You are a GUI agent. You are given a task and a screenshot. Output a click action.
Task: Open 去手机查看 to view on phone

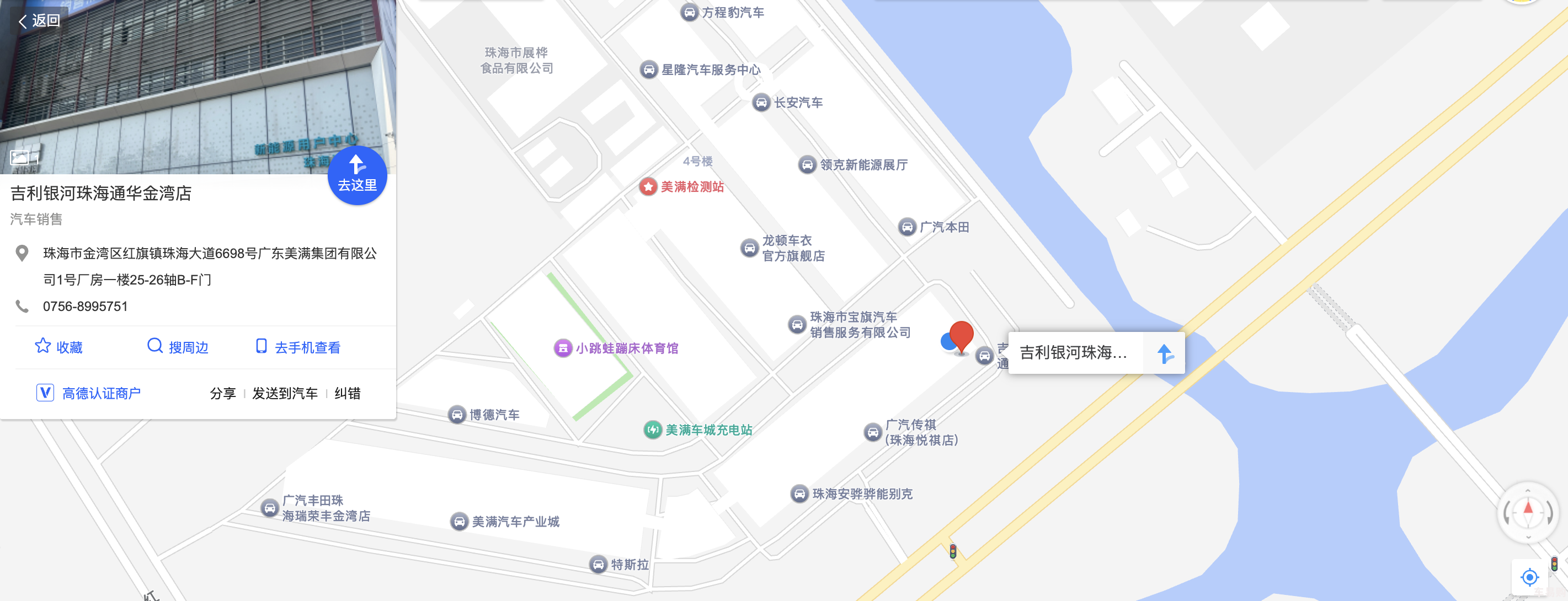pyautogui.click(x=297, y=347)
